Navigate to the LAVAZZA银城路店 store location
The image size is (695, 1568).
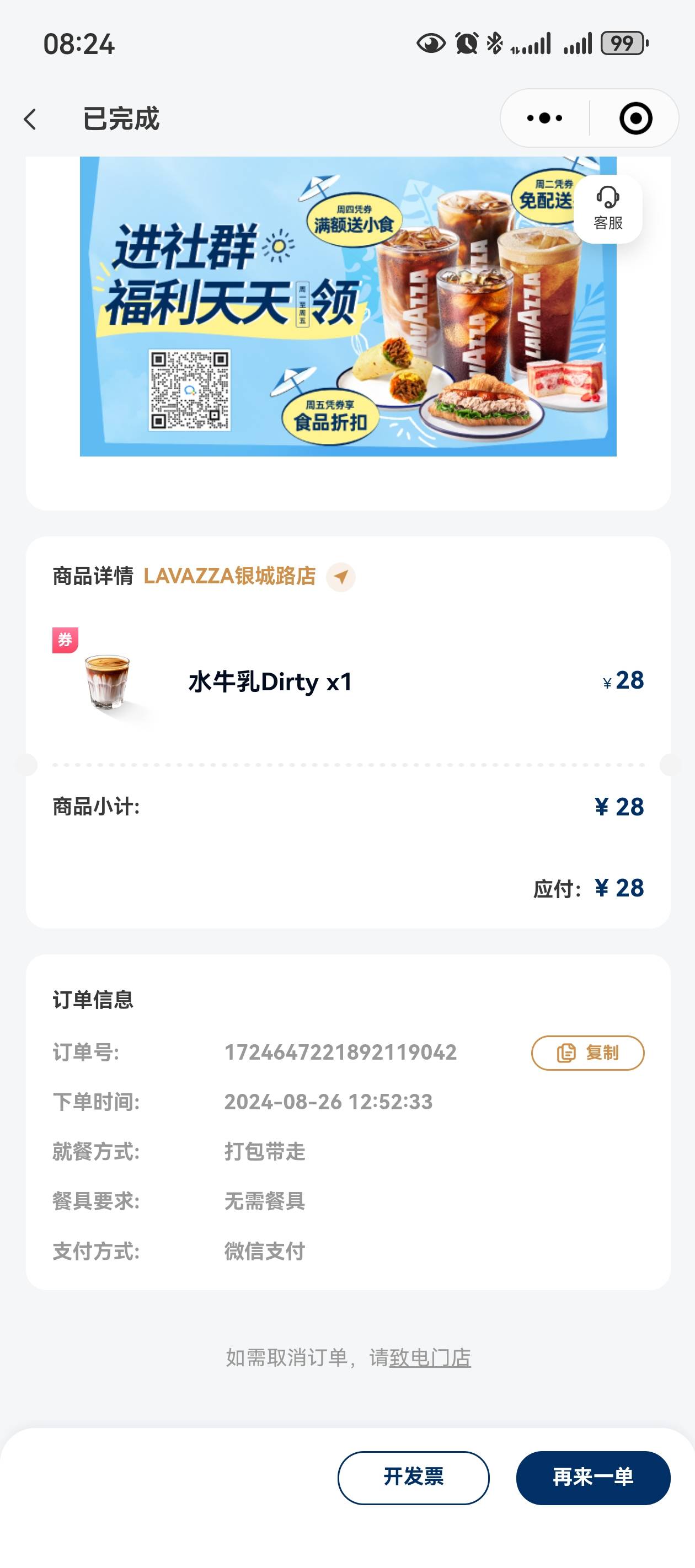(x=340, y=577)
